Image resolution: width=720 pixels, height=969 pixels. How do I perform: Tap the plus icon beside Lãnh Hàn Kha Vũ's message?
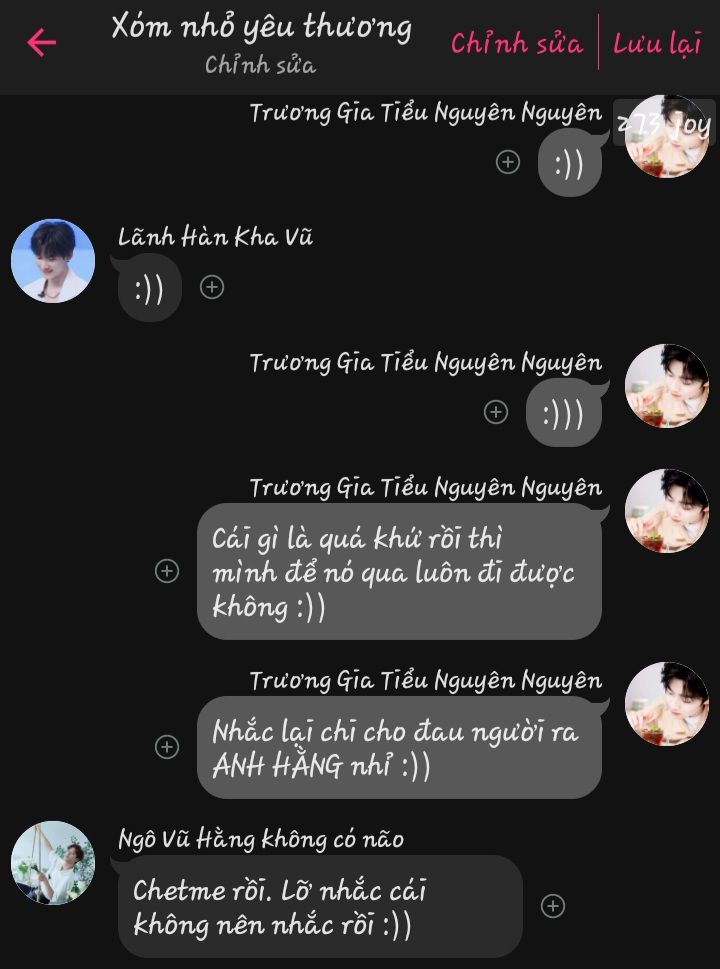coord(212,287)
